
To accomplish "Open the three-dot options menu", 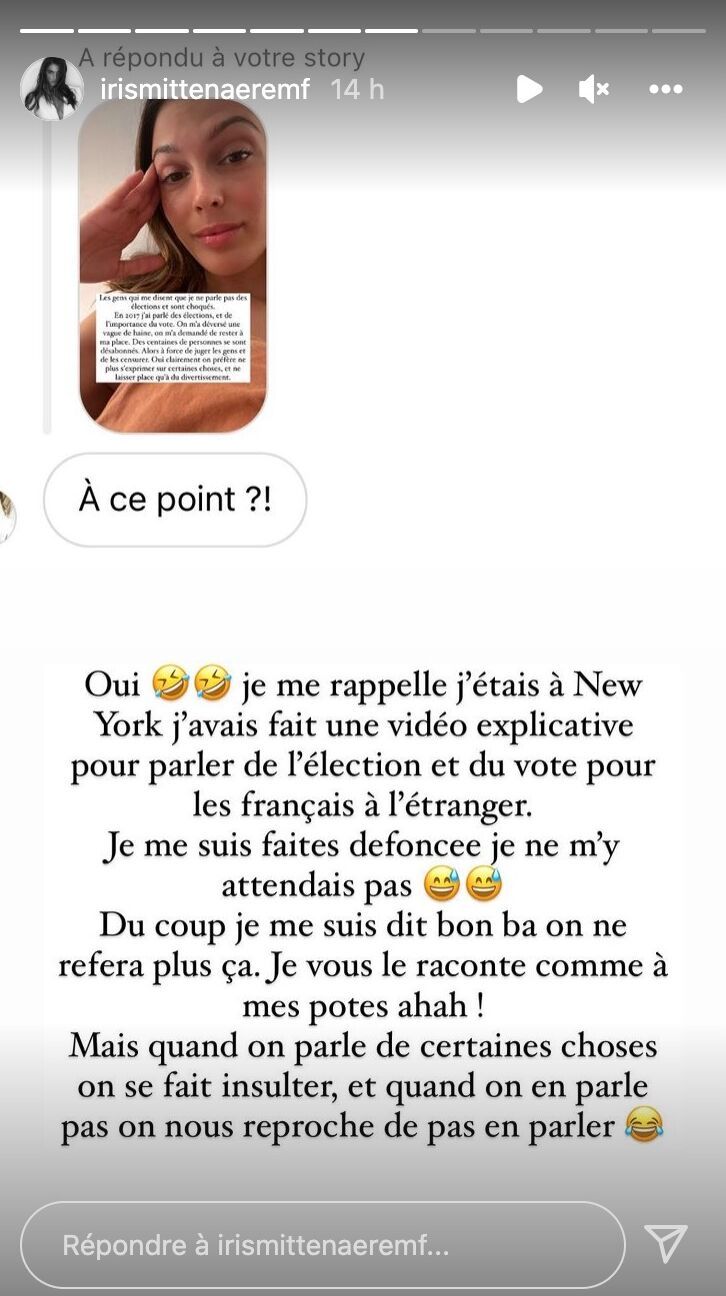I will [x=666, y=89].
